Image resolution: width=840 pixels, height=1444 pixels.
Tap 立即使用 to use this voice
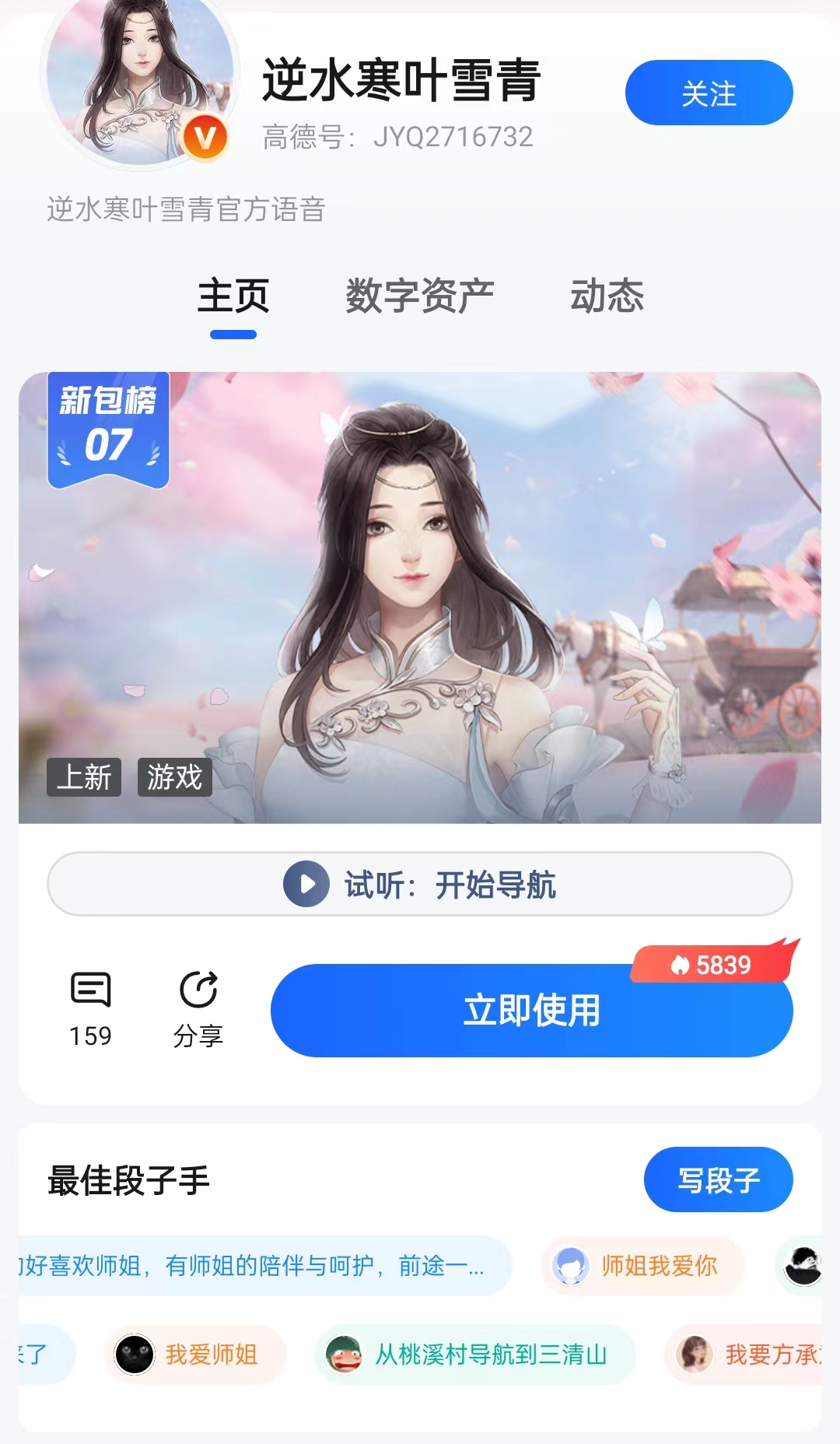(531, 1011)
